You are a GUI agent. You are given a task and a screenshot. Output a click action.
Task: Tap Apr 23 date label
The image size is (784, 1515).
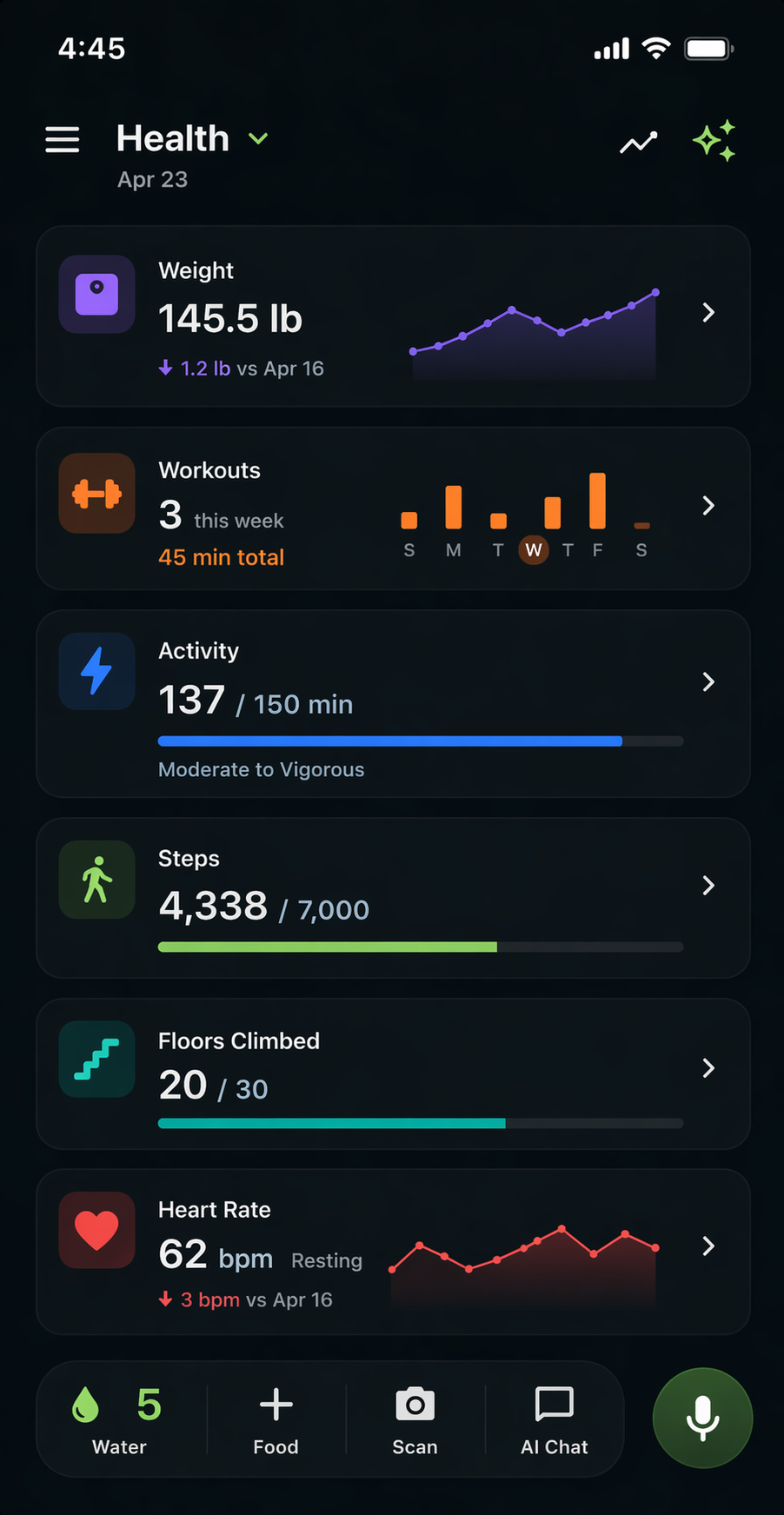coord(152,180)
